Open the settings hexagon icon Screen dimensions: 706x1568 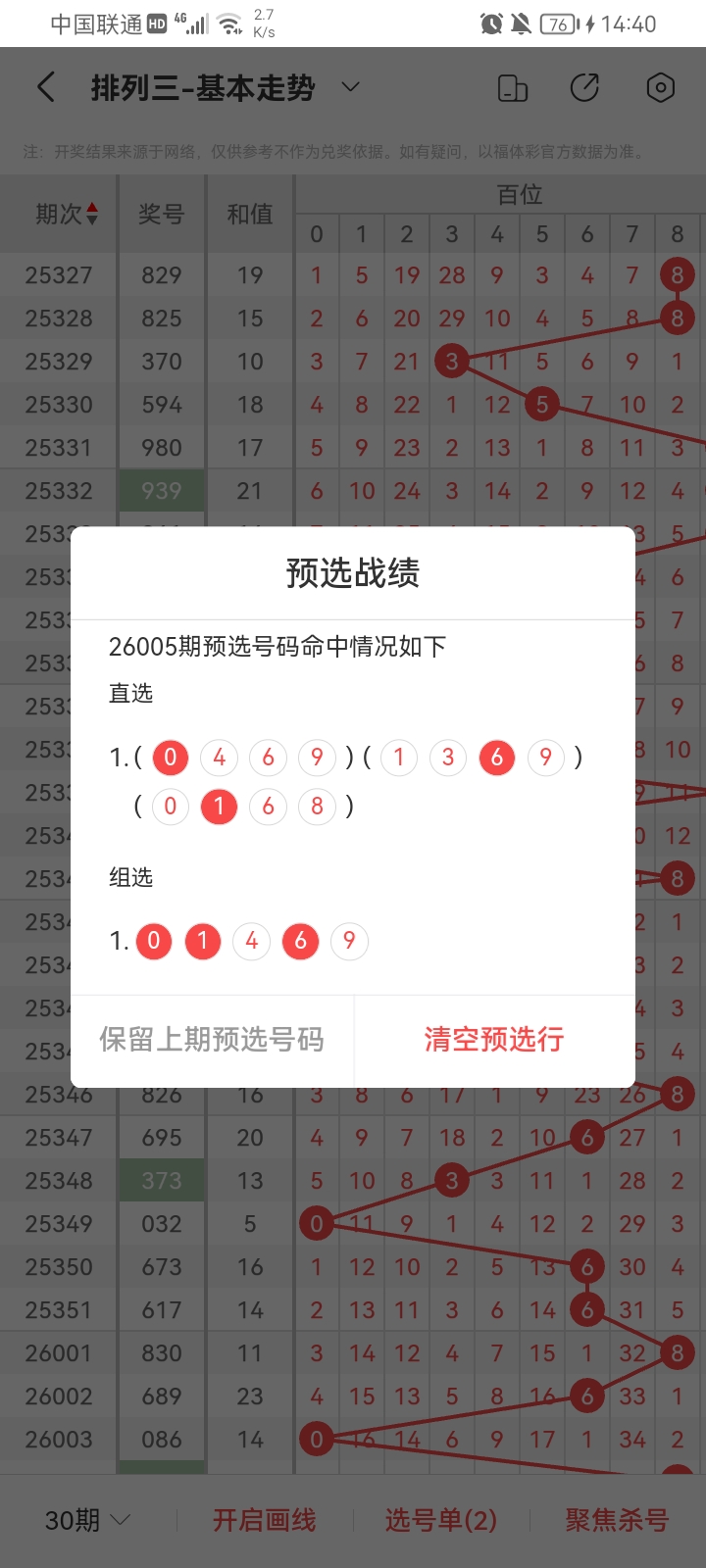(x=661, y=88)
